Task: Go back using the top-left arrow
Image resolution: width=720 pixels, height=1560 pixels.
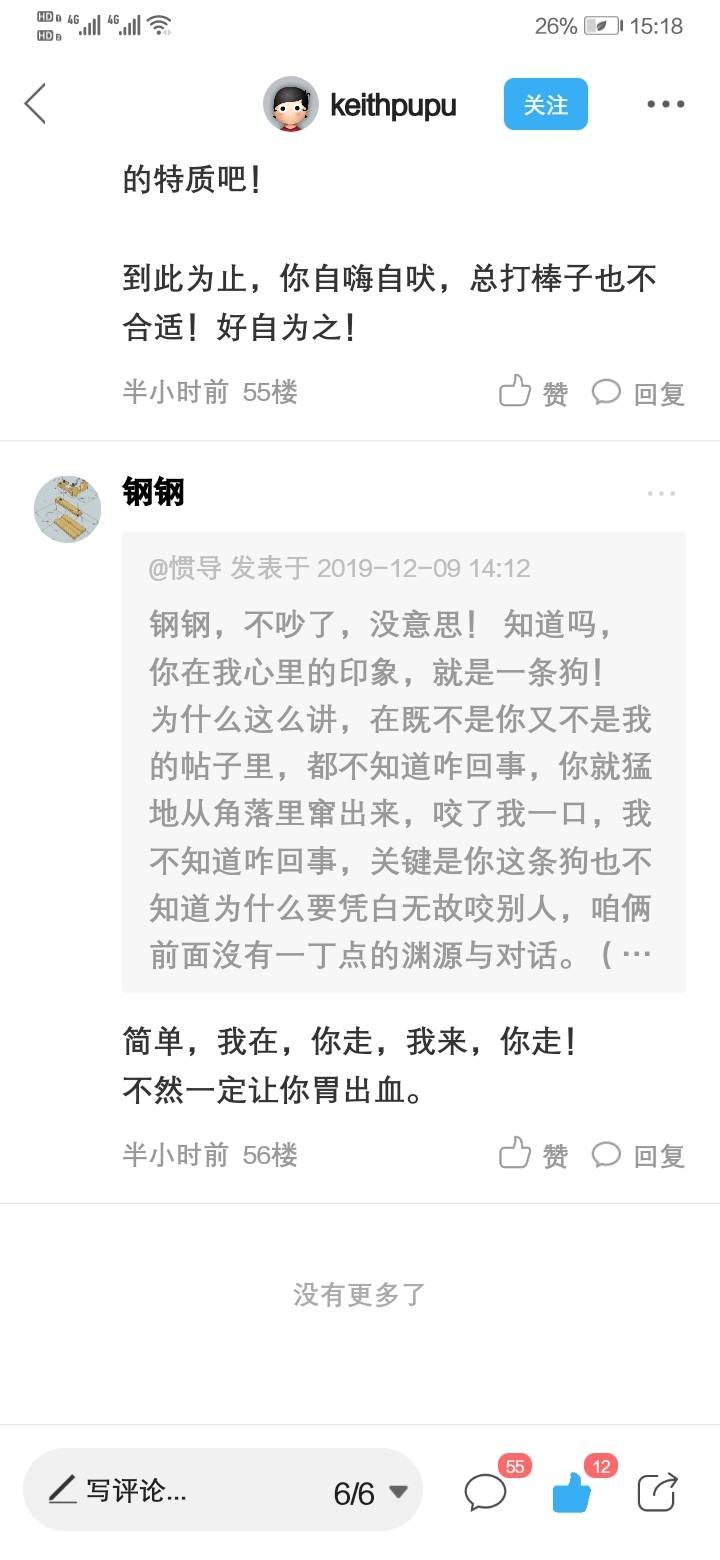Action: [36, 104]
